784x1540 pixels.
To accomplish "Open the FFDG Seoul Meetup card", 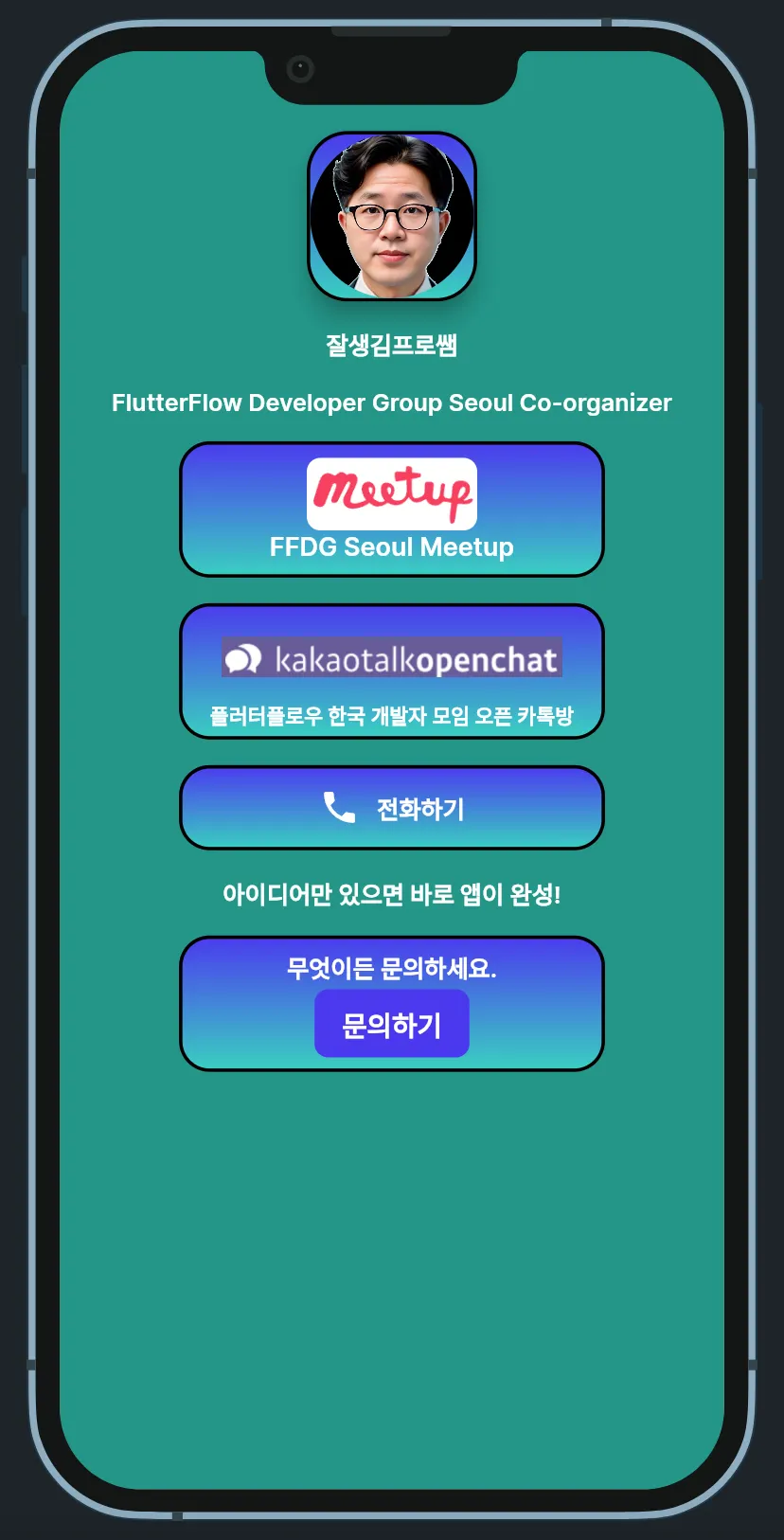I will (x=391, y=510).
